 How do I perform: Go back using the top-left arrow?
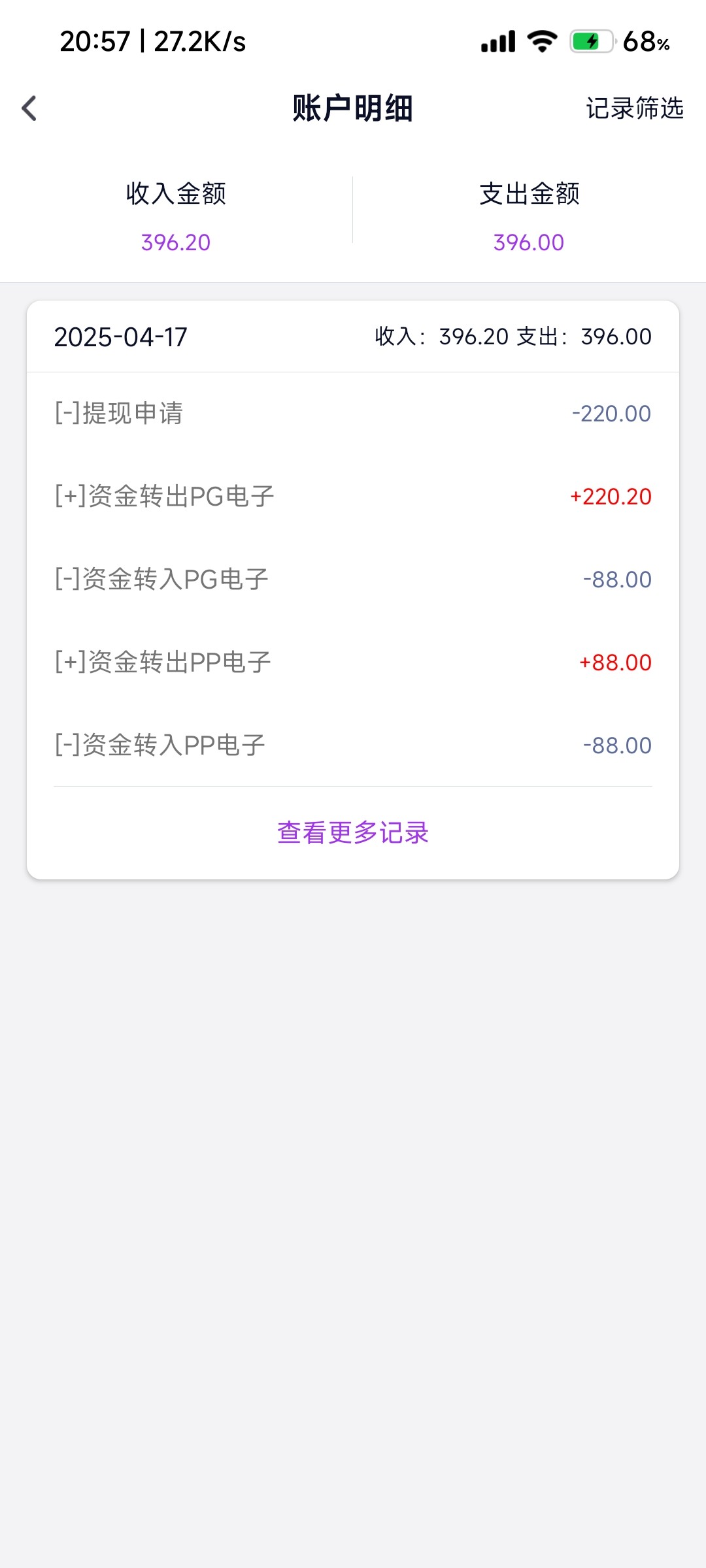coord(29,108)
